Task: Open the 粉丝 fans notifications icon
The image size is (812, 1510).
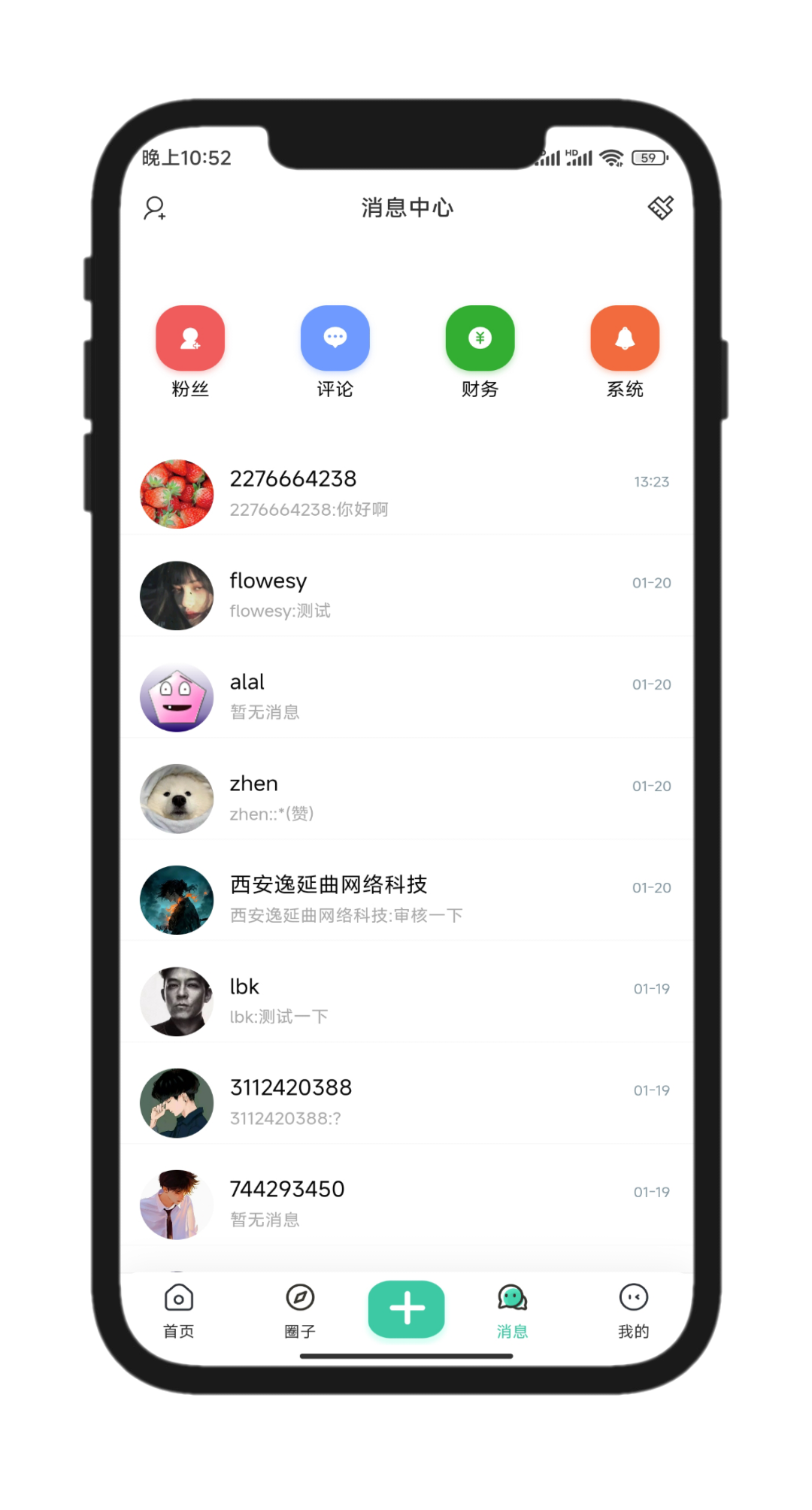Action: pos(189,338)
